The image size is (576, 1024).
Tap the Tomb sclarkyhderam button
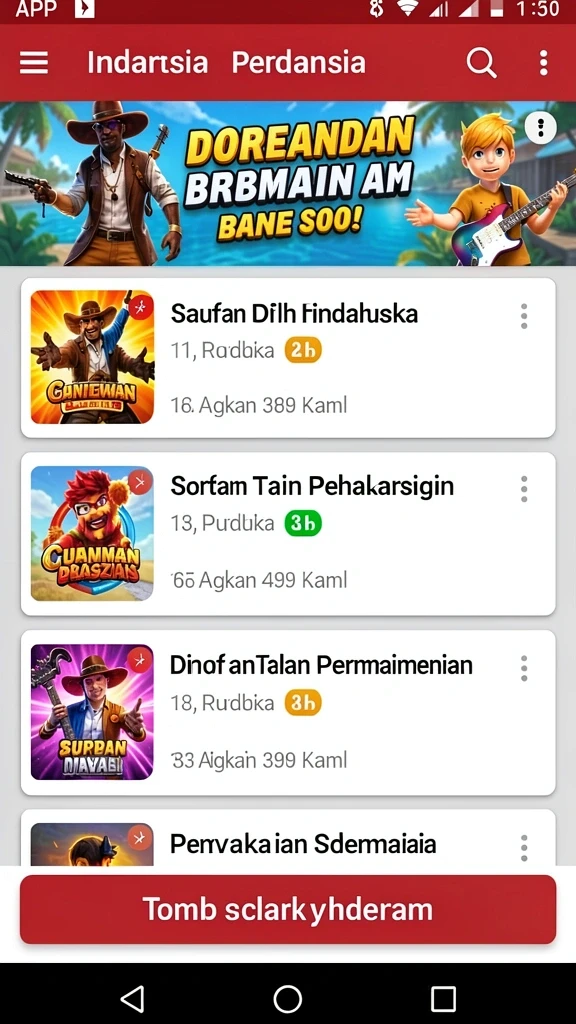[x=288, y=909]
